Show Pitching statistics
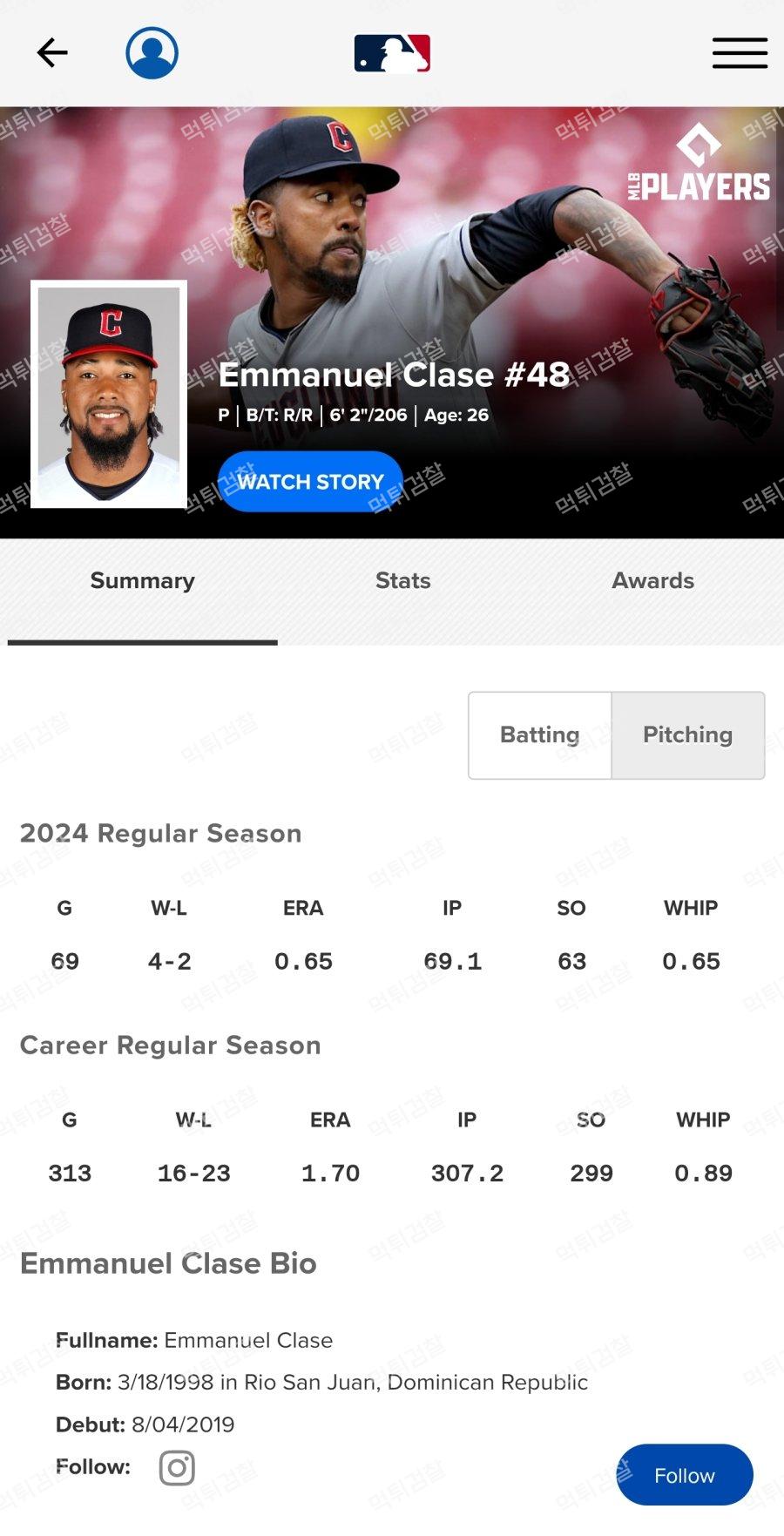Image resolution: width=784 pixels, height=1536 pixels. pos(687,735)
